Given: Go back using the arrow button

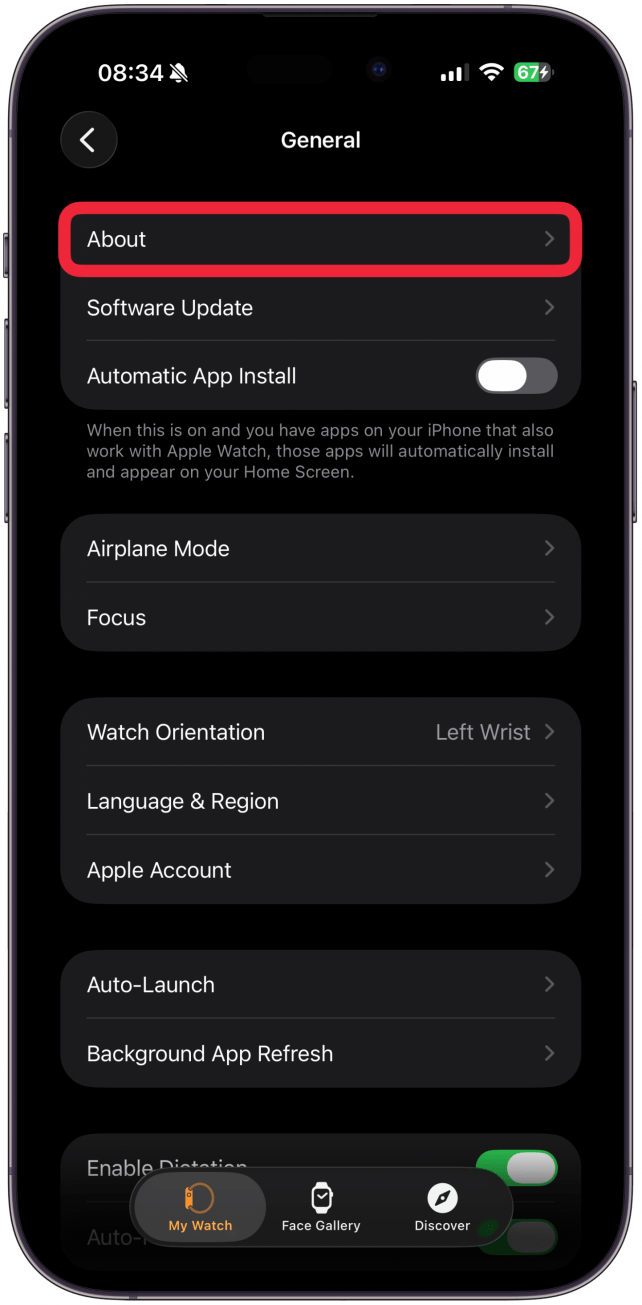Looking at the screenshot, I should 88,140.
